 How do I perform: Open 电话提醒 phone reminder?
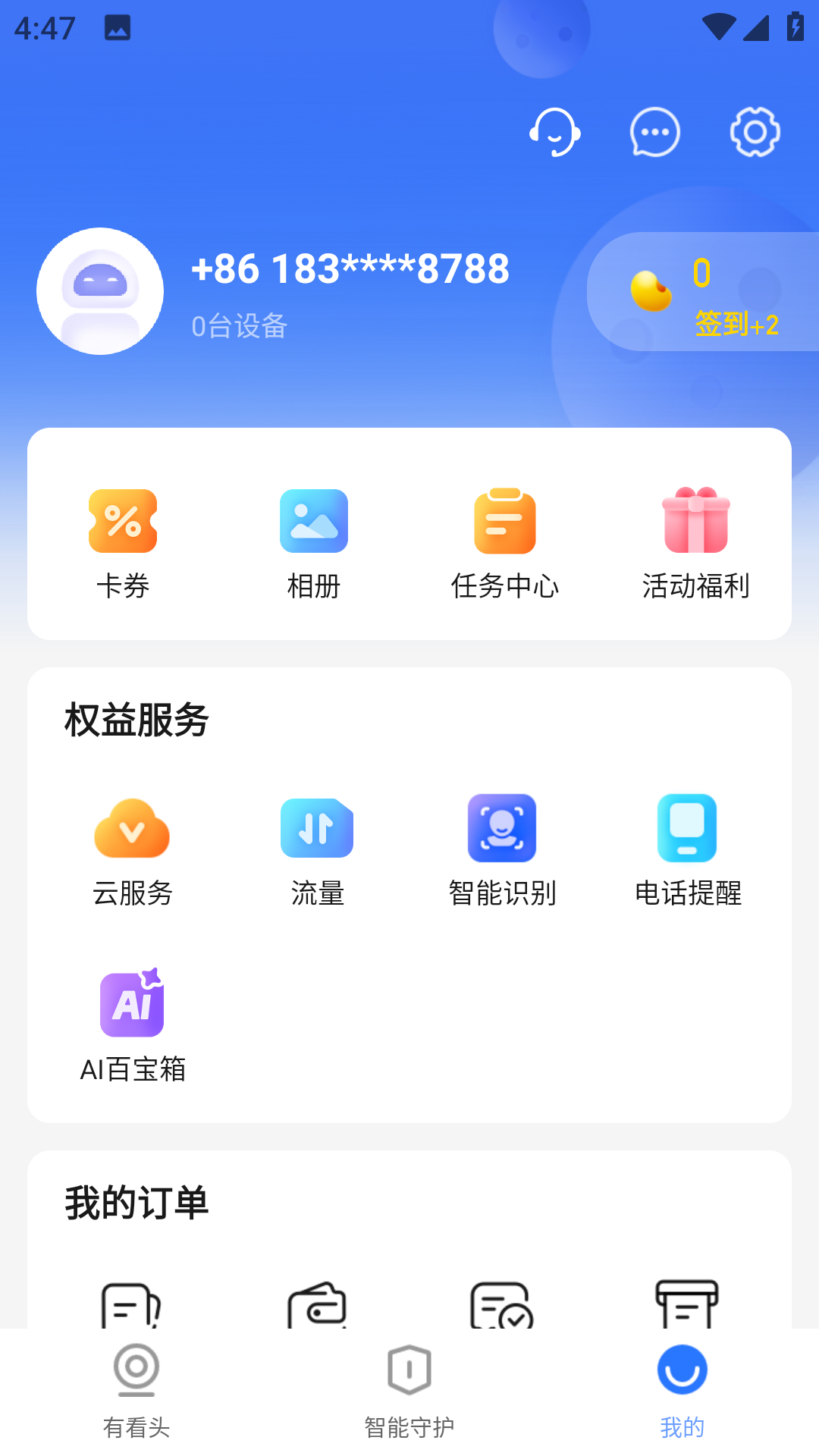(687, 851)
